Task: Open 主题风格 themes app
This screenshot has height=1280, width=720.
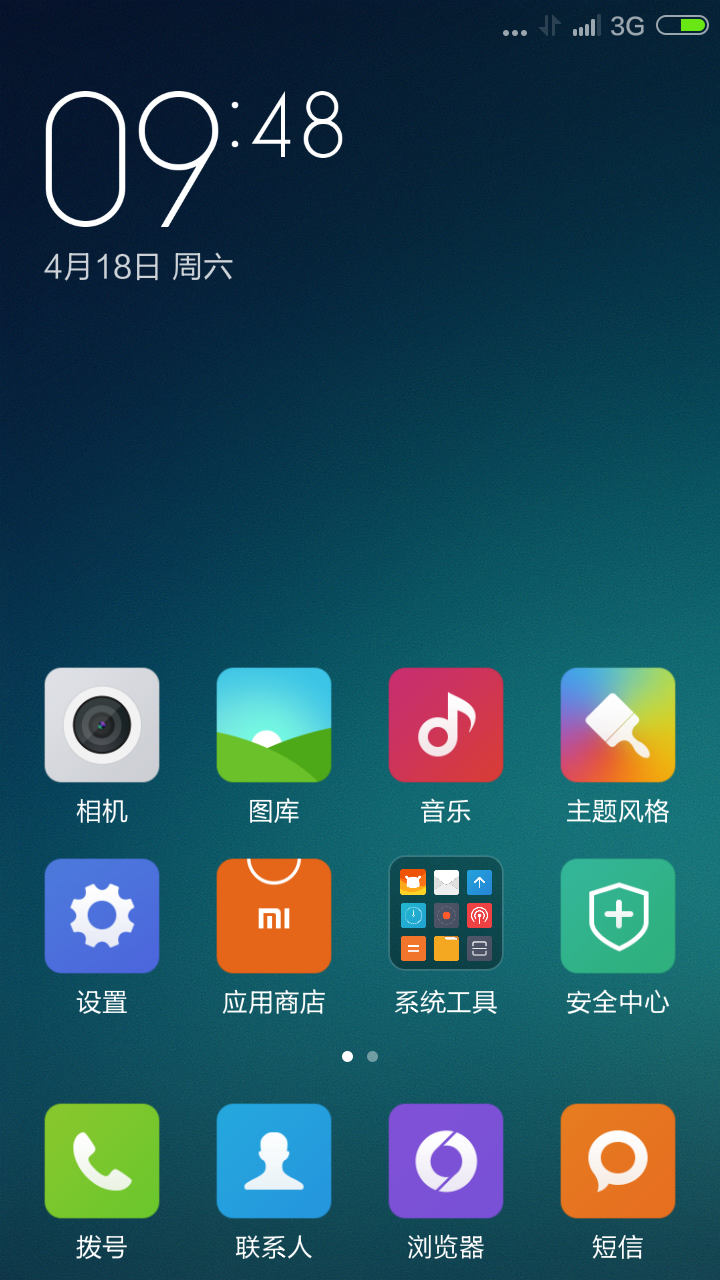Action: click(618, 725)
